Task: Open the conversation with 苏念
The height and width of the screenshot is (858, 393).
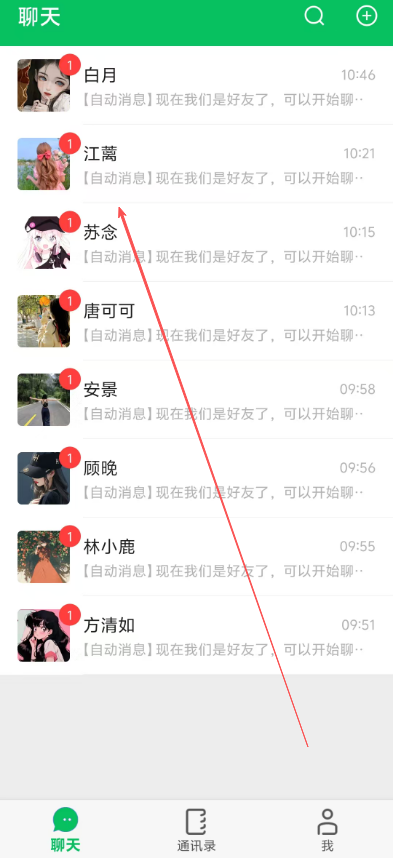Action: [x=196, y=242]
